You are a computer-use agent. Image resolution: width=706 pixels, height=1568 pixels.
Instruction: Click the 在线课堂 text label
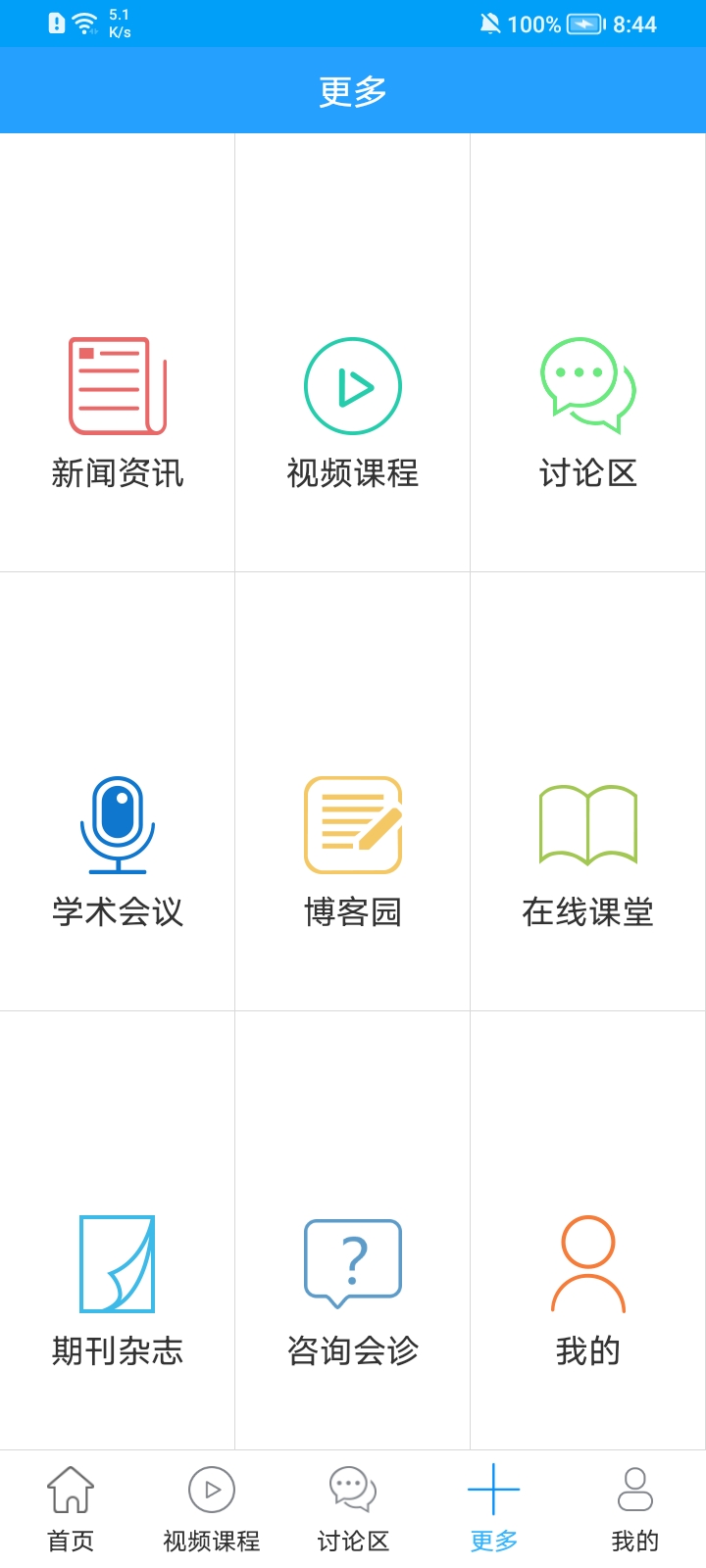point(587,911)
